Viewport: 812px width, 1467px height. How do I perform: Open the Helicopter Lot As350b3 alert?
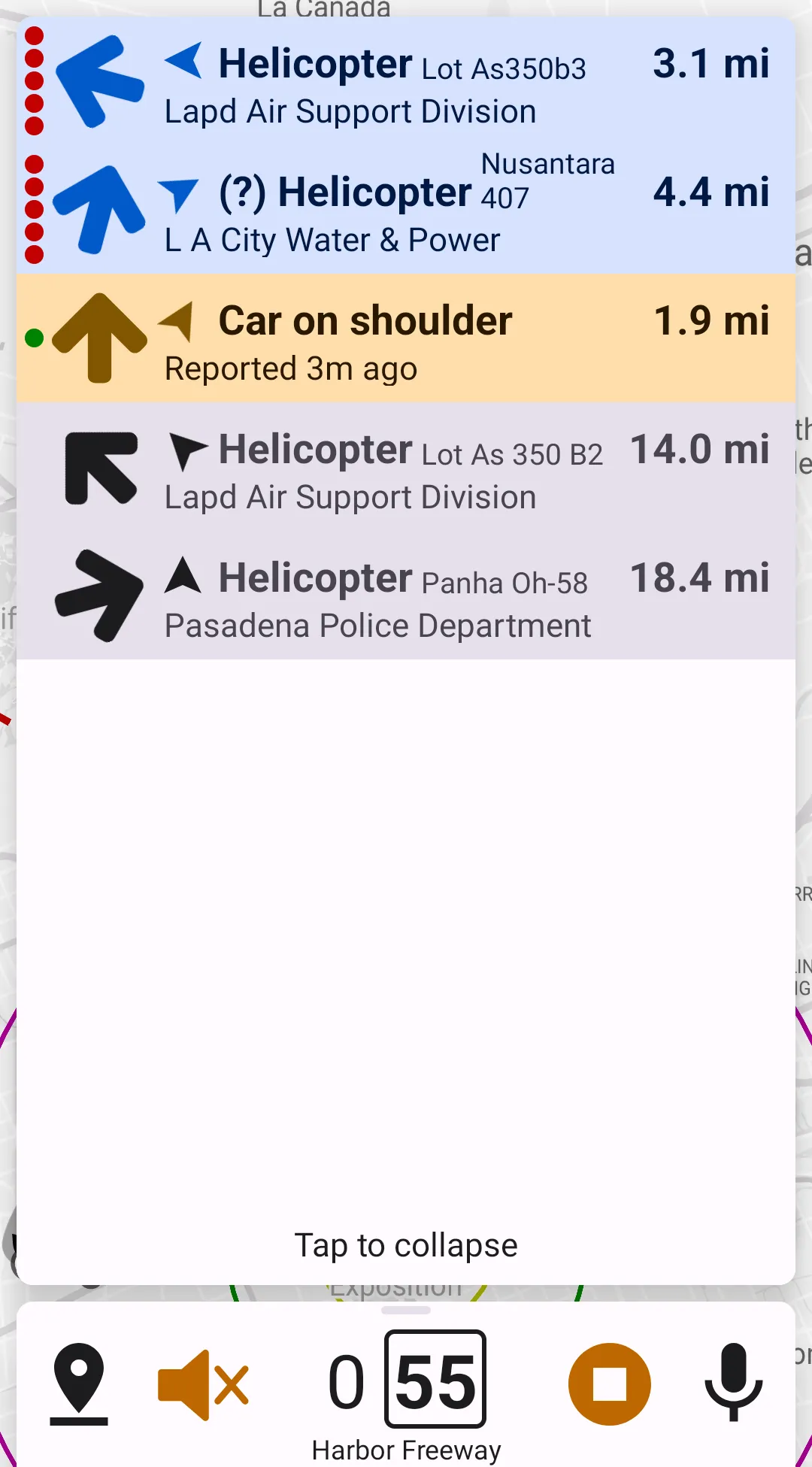tap(406, 83)
